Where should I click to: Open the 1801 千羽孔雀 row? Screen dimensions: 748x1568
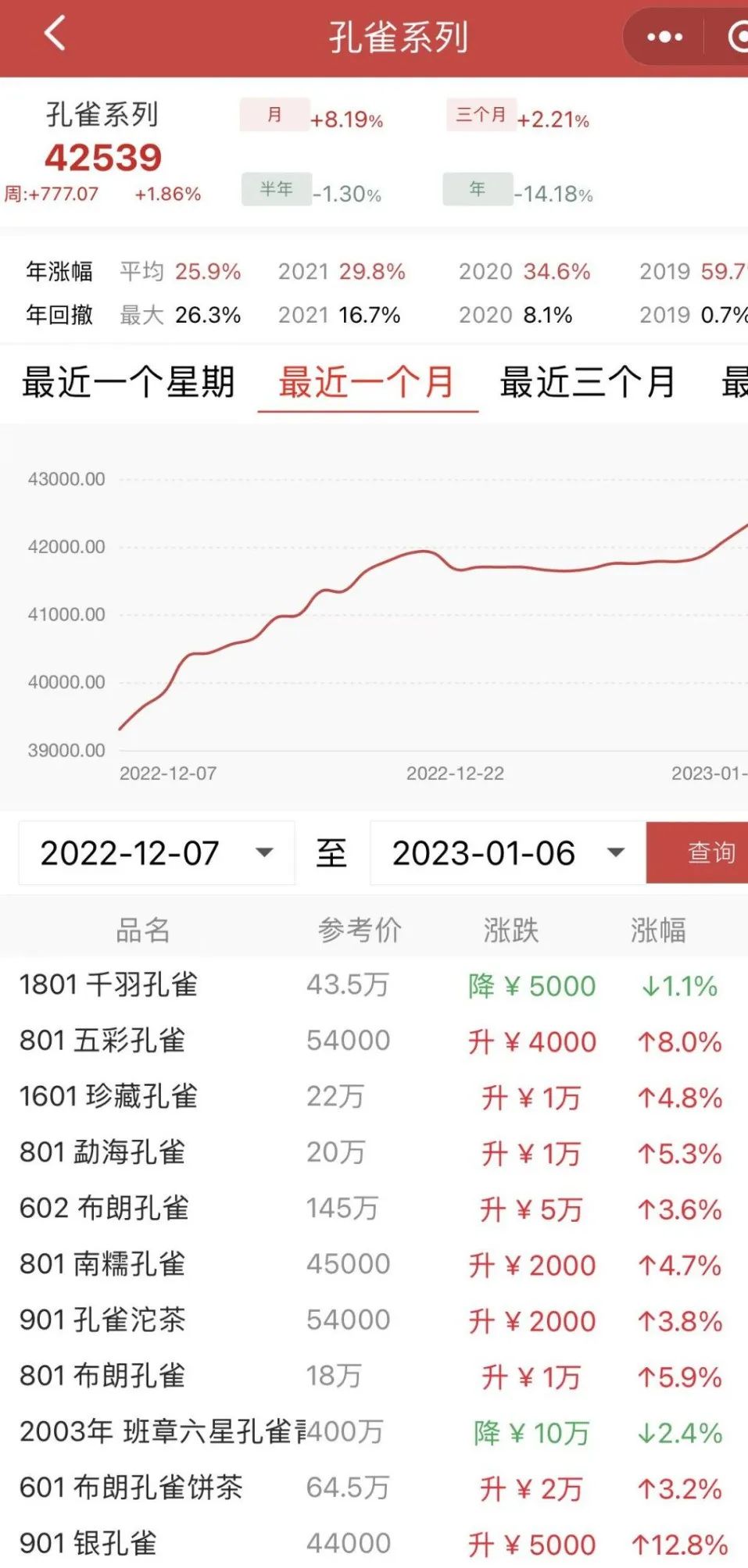(x=374, y=985)
